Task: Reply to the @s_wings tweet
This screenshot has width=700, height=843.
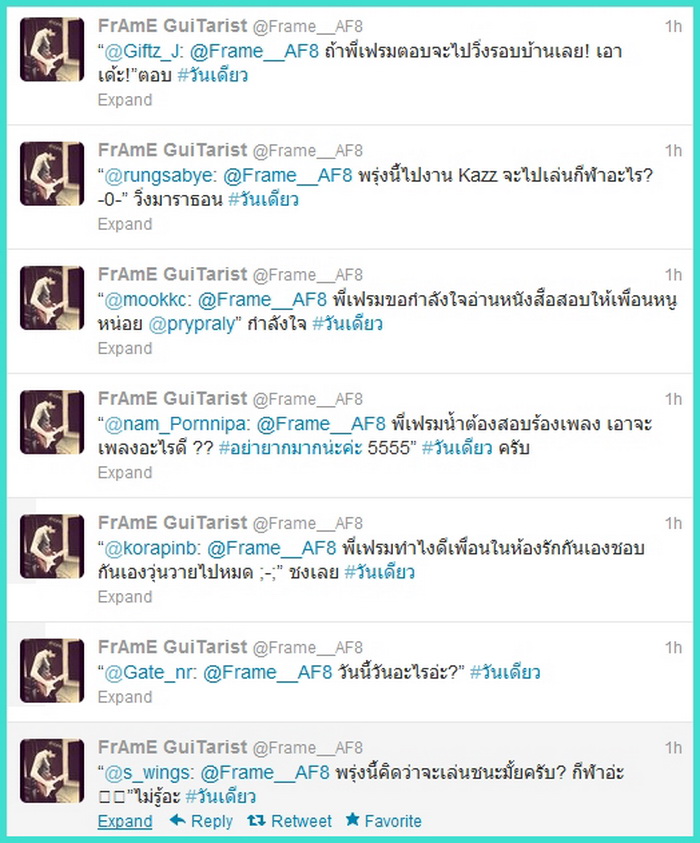Action: (201, 821)
